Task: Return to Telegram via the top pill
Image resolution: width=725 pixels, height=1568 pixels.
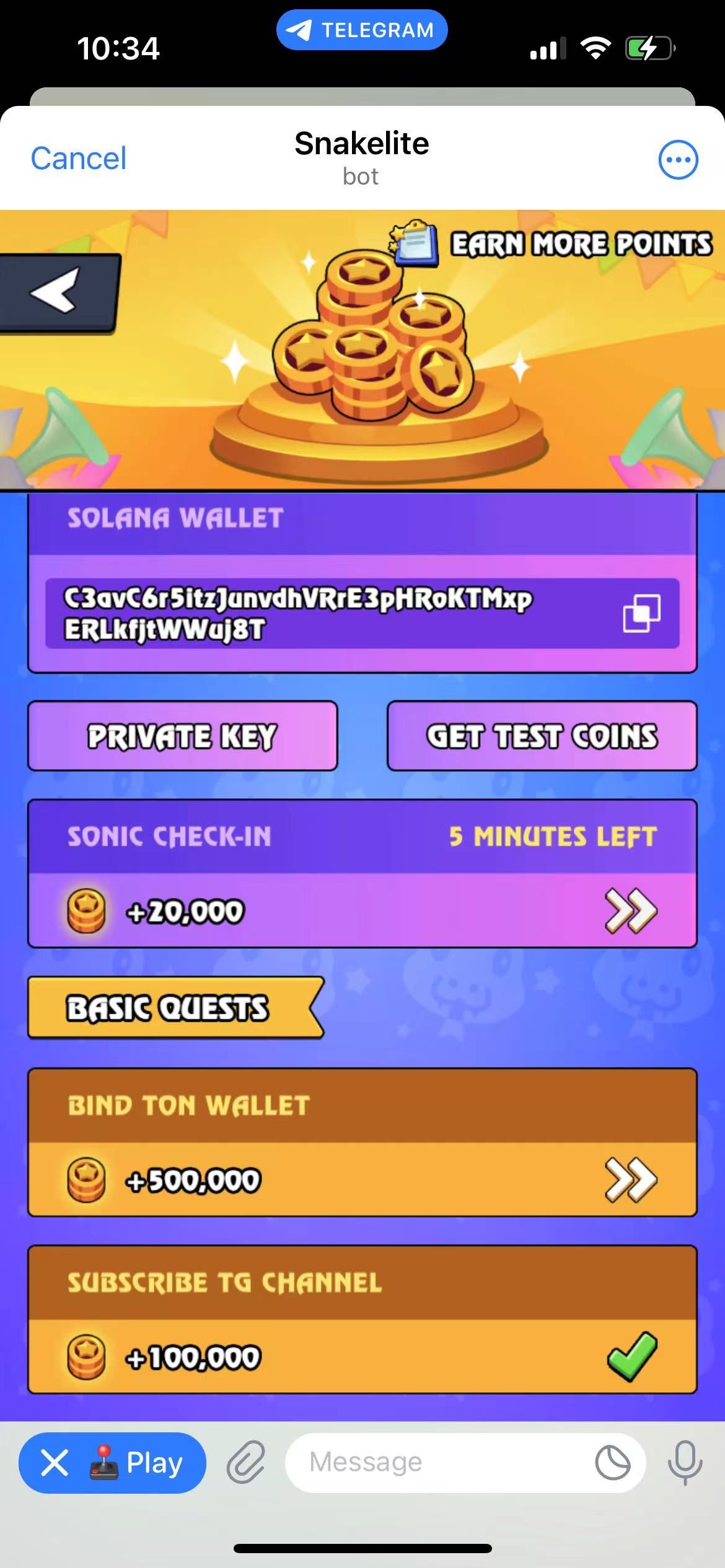Action: 362,30
